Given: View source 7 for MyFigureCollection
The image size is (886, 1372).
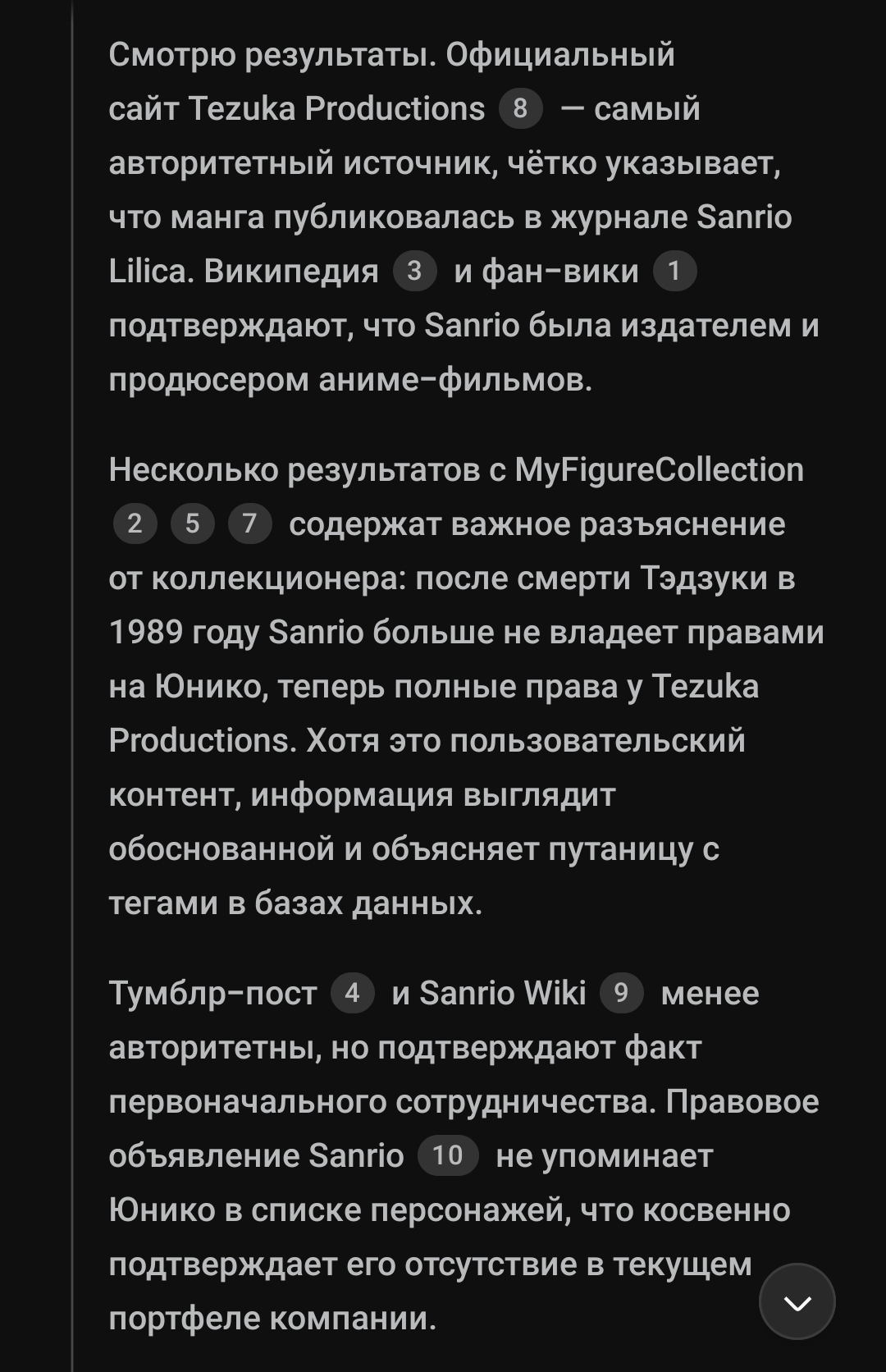Looking at the screenshot, I should 249,524.
